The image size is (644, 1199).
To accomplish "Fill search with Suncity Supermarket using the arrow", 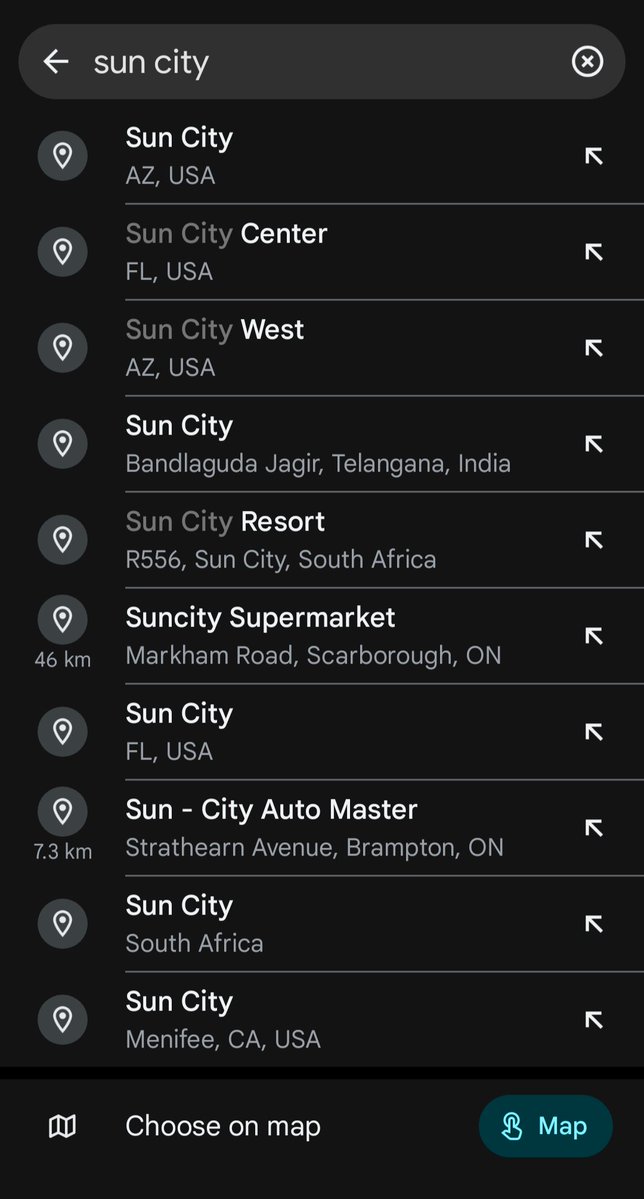I will (x=594, y=636).
